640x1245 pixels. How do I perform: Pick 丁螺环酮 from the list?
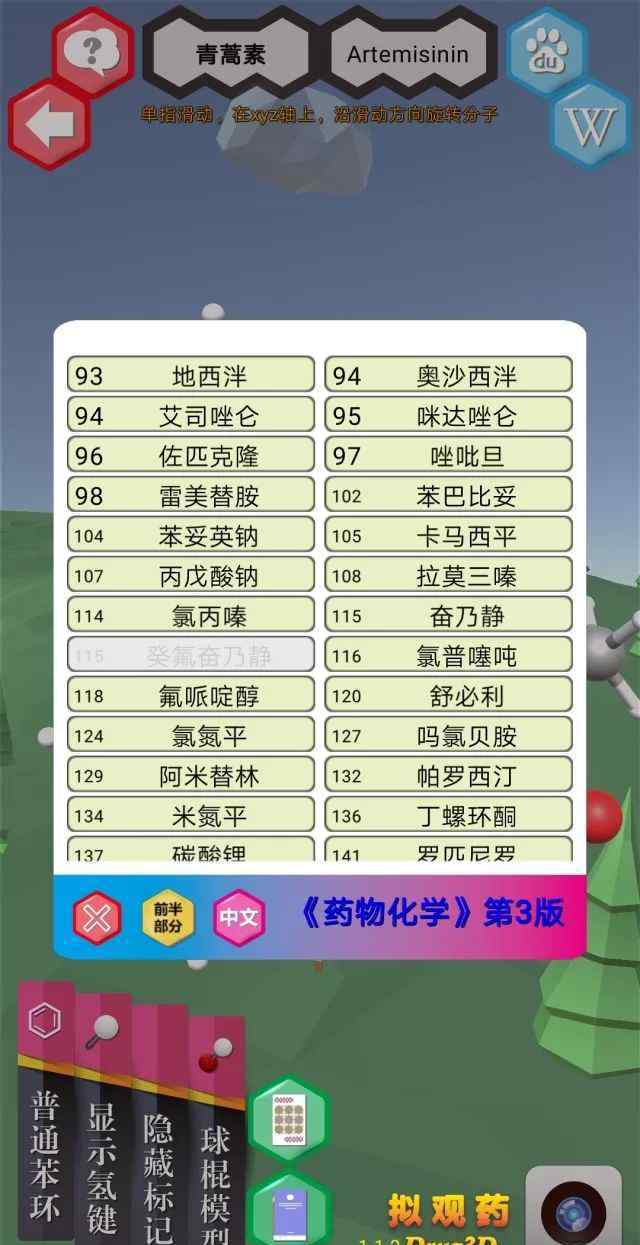click(448, 816)
